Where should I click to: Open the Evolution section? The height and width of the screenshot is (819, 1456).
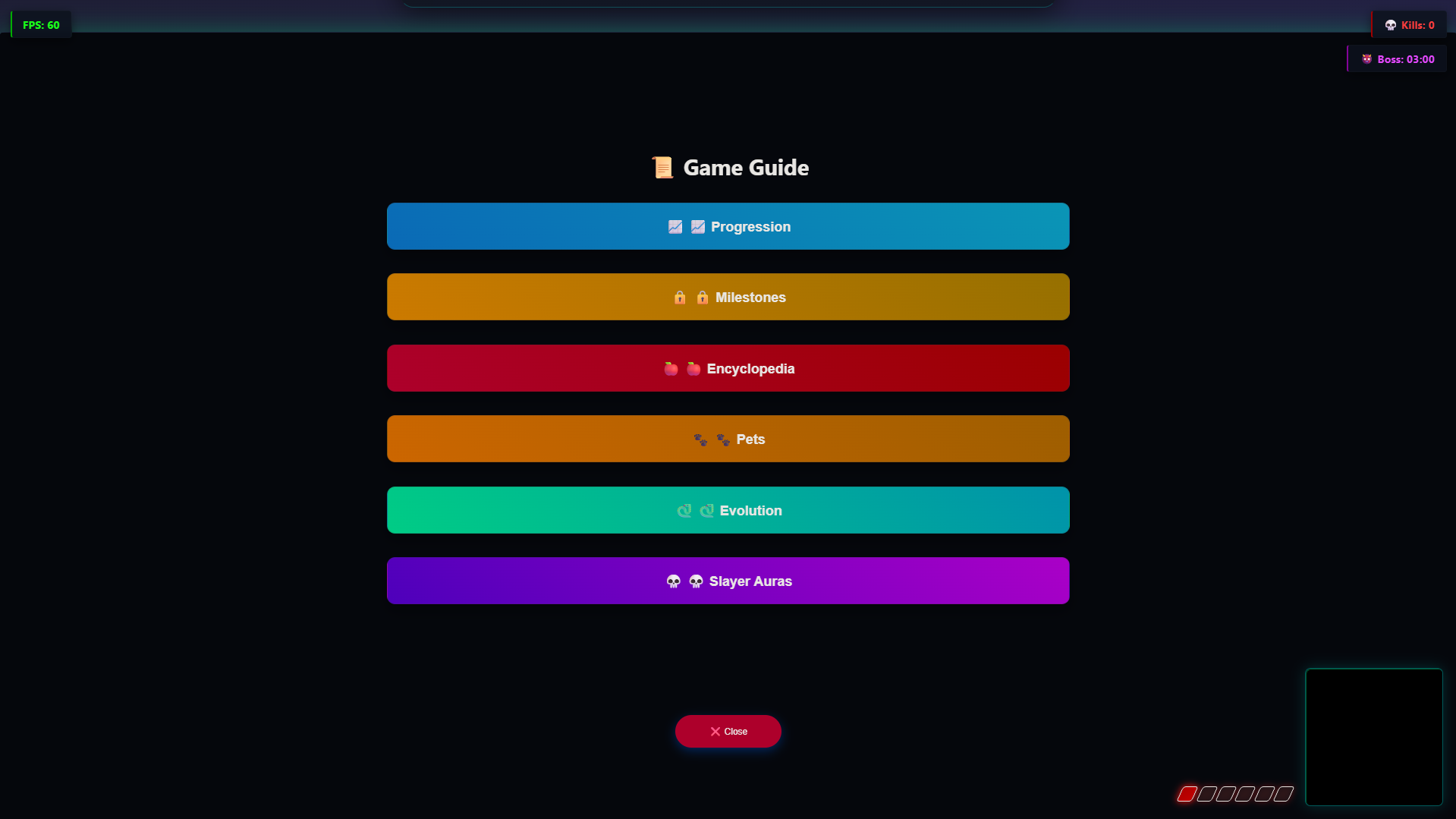(728, 510)
